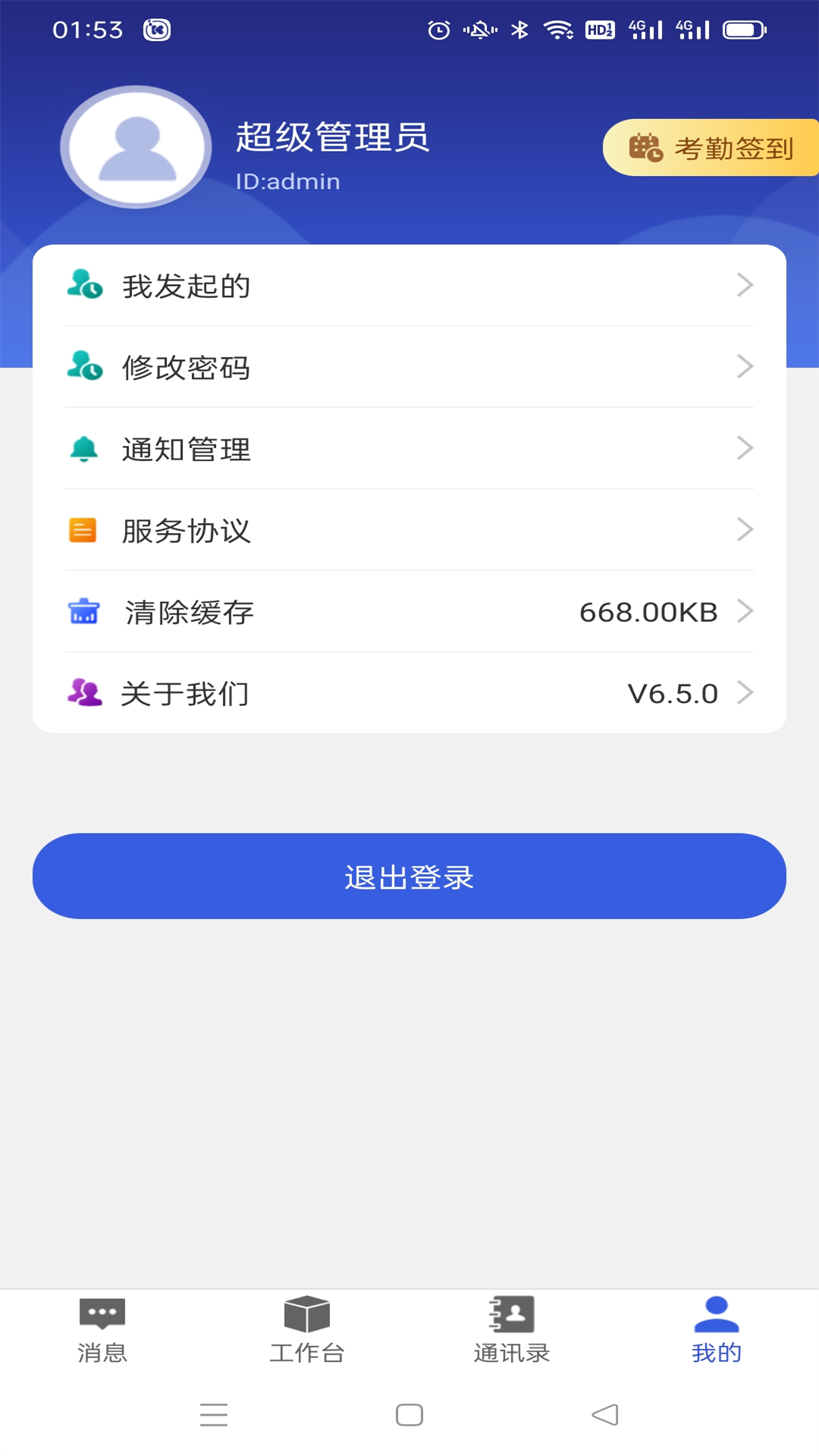Tap the ID:admin account text
The height and width of the screenshot is (1456, 819).
click(x=288, y=180)
